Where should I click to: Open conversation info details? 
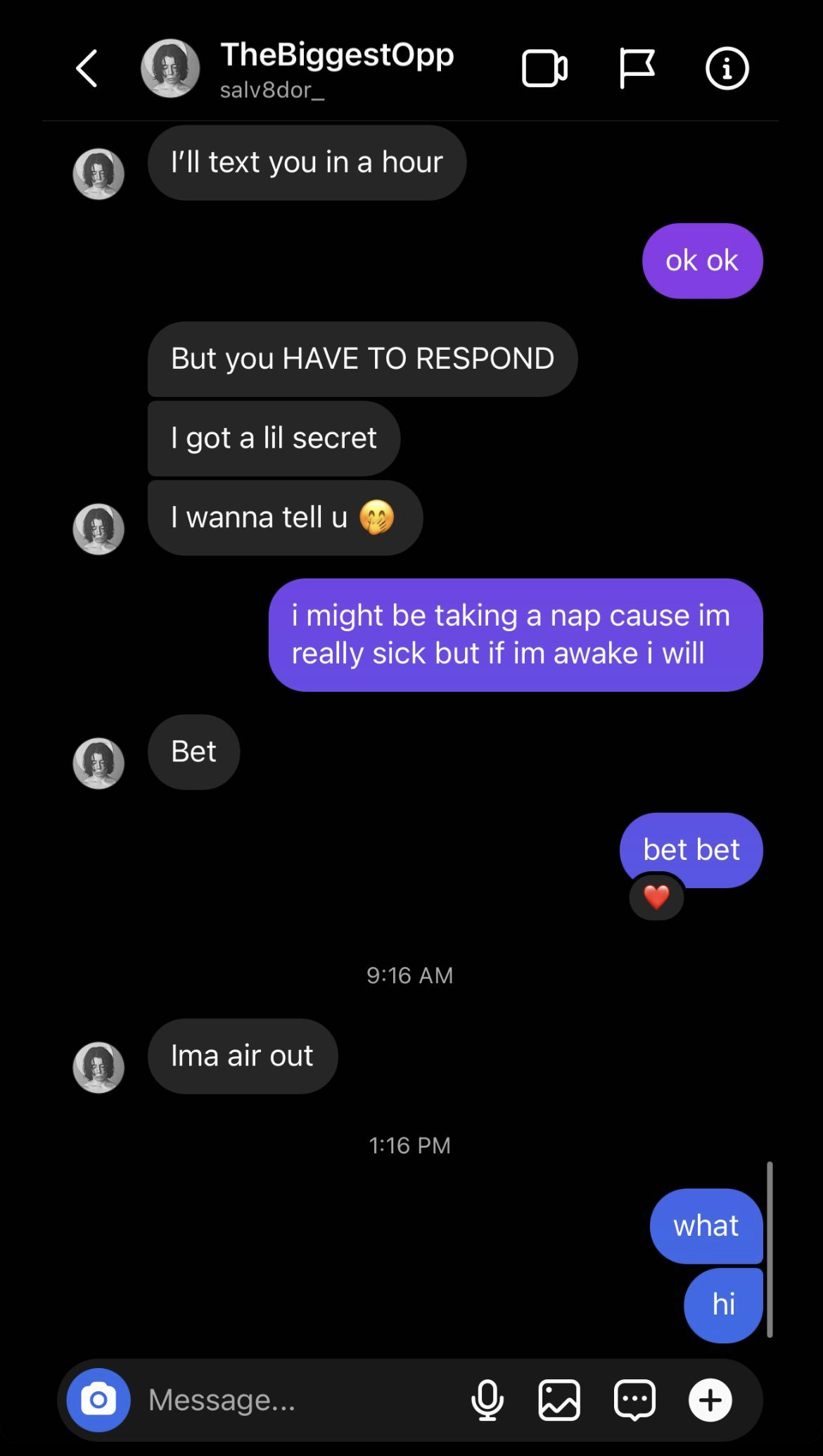click(727, 68)
